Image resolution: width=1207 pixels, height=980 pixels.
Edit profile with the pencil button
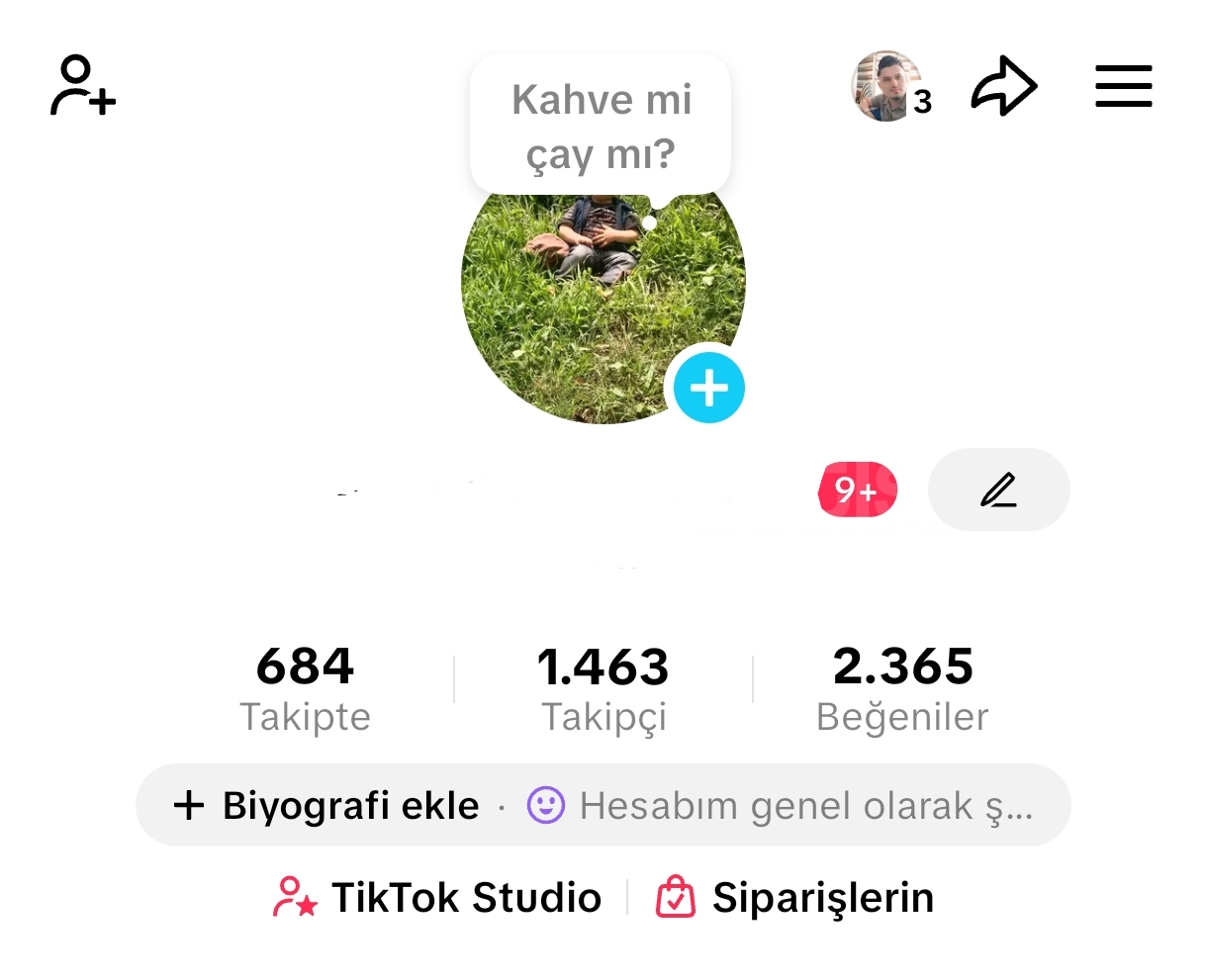click(998, 490)
